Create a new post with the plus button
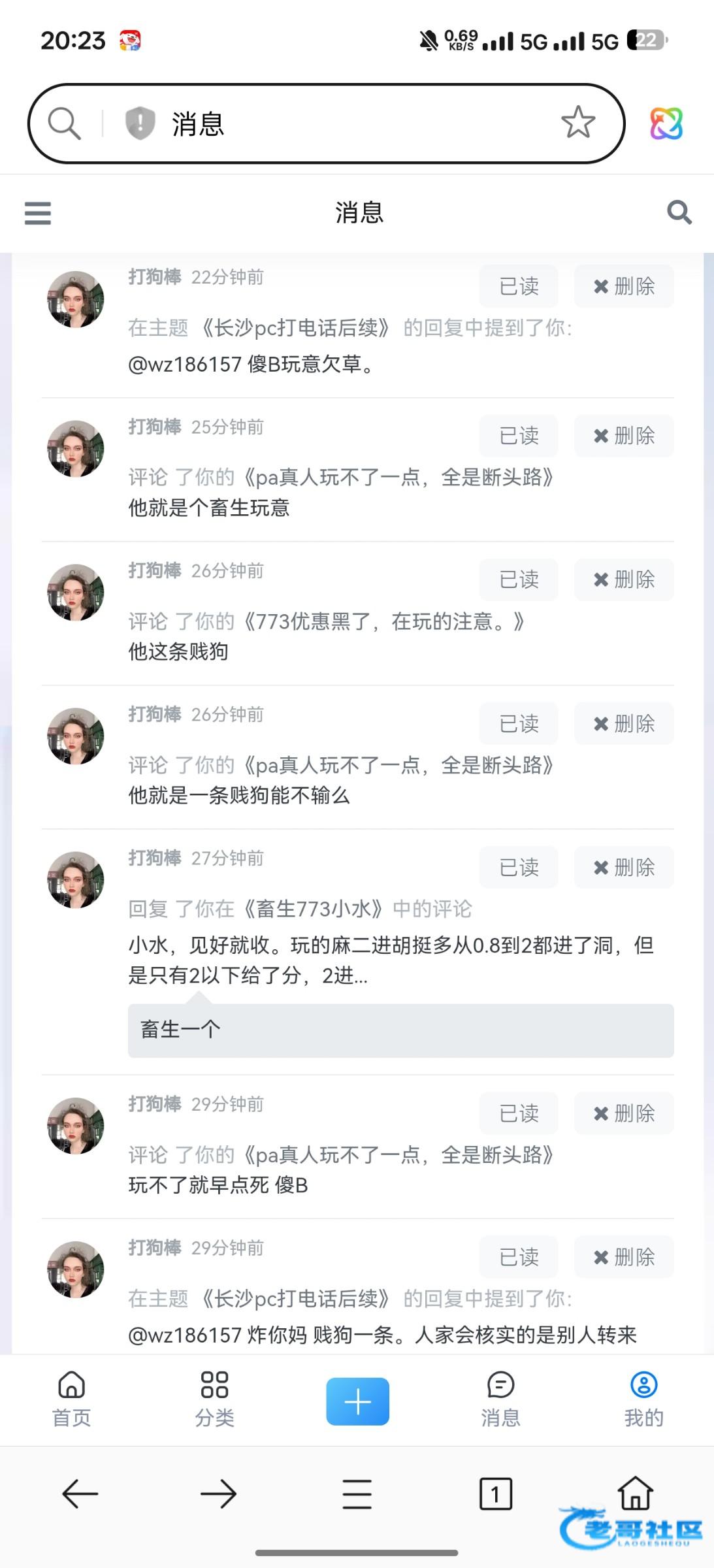Screen dimensions: 714x1568 point(357,1401)
